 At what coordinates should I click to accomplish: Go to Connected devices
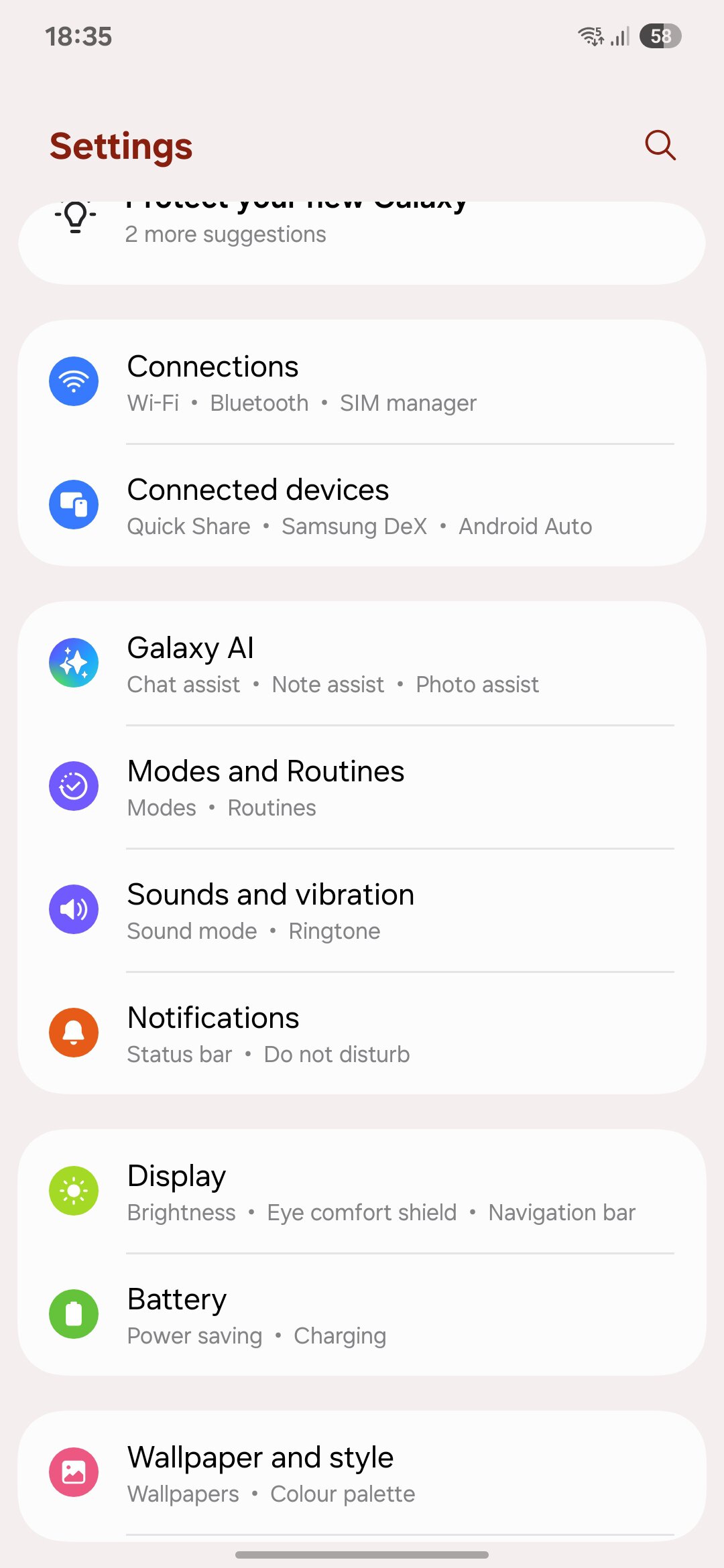[362, 506]
